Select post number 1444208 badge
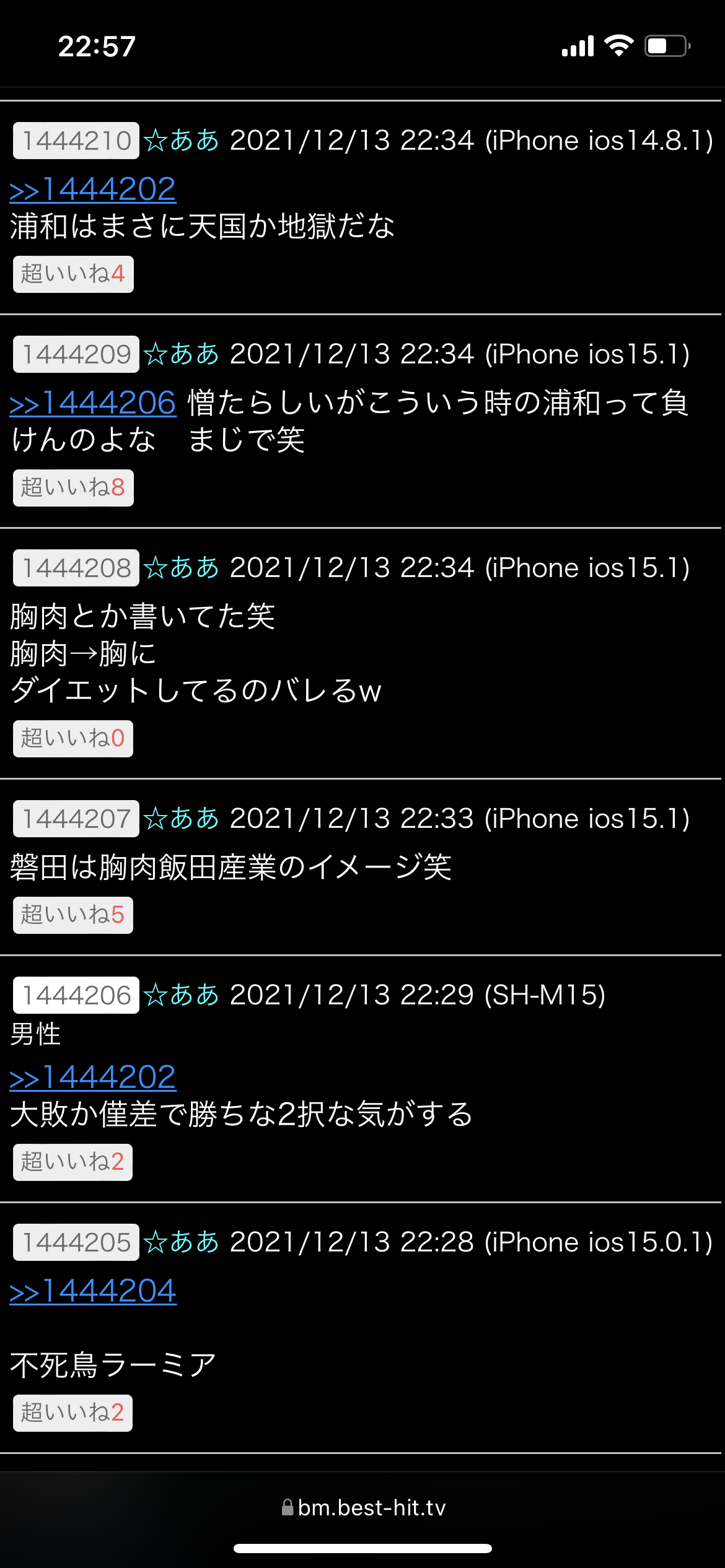Image resolution: width=725 pixels, height=1568 pixels. pos(76,568)
